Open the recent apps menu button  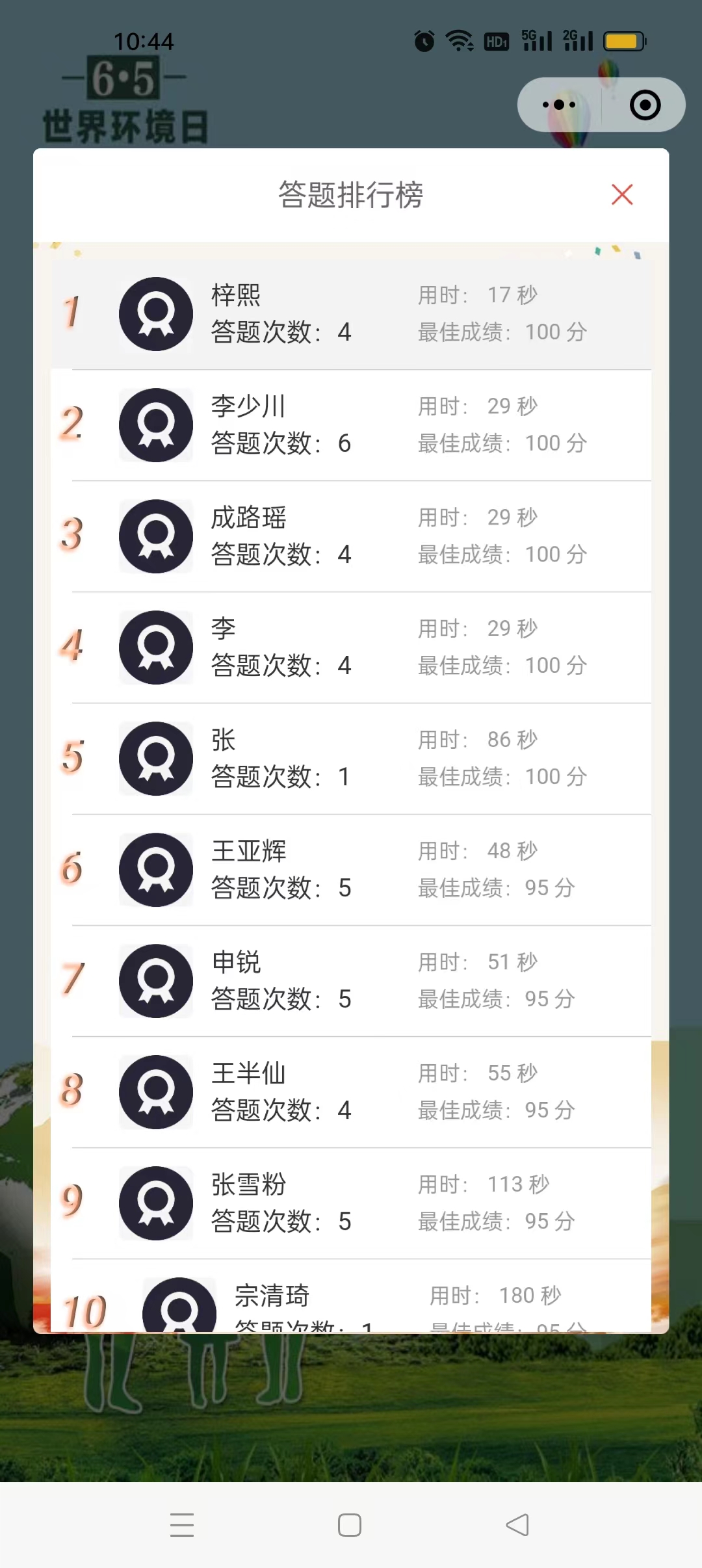tap(182, 1525)
